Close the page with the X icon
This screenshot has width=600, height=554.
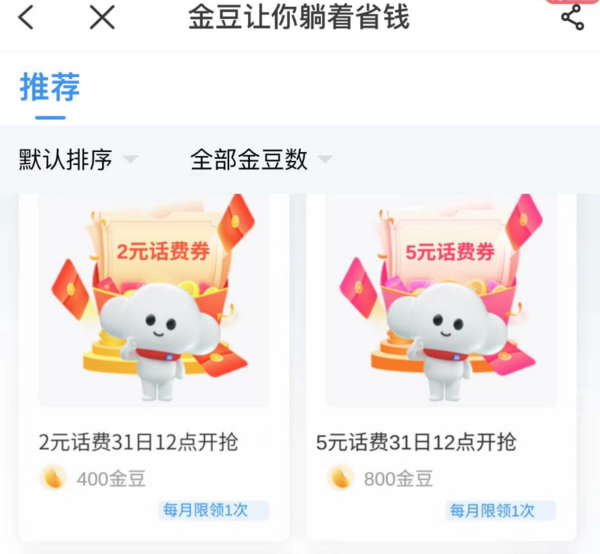102,17
